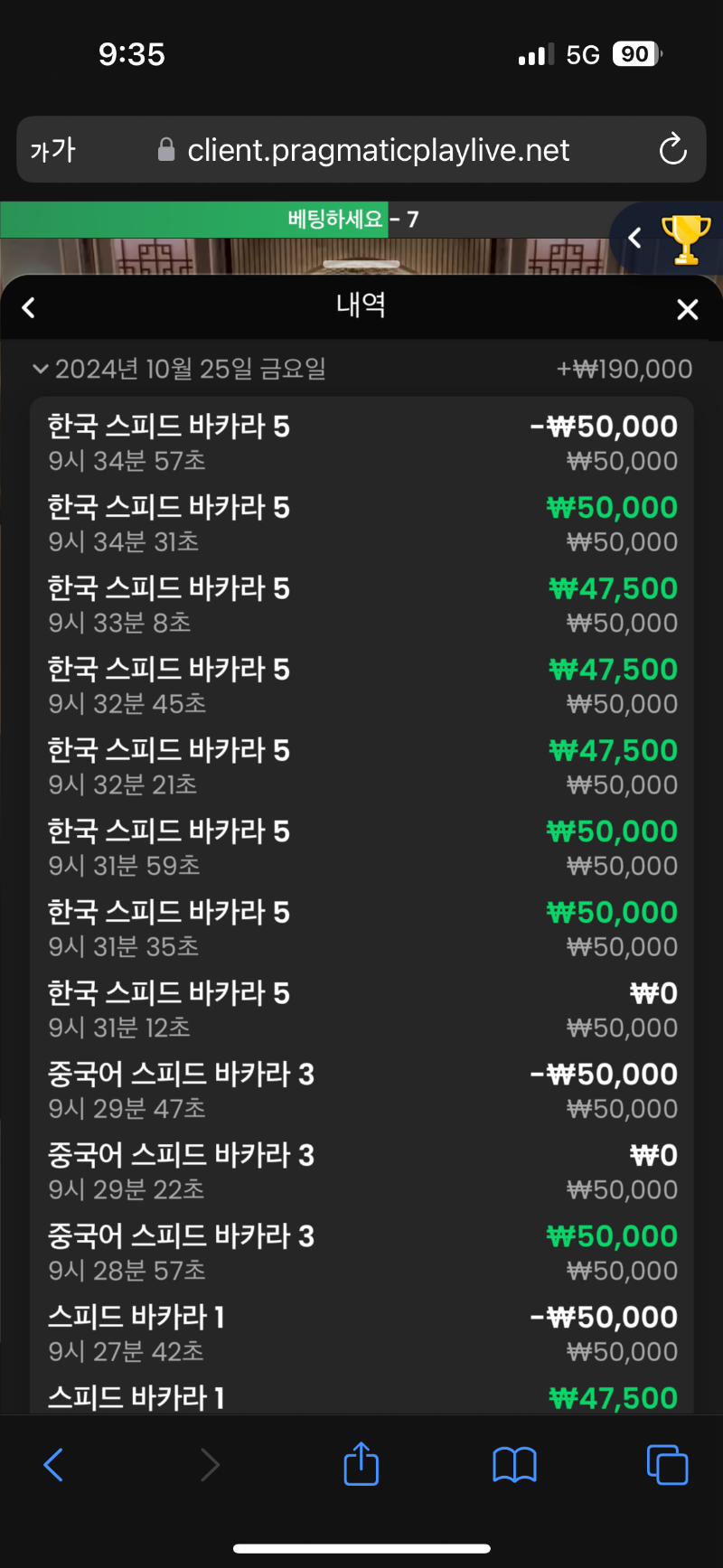Go back from the 내역 history panel
The height and width of the screenshot is (1568, 723).
[x=29, y=308]
